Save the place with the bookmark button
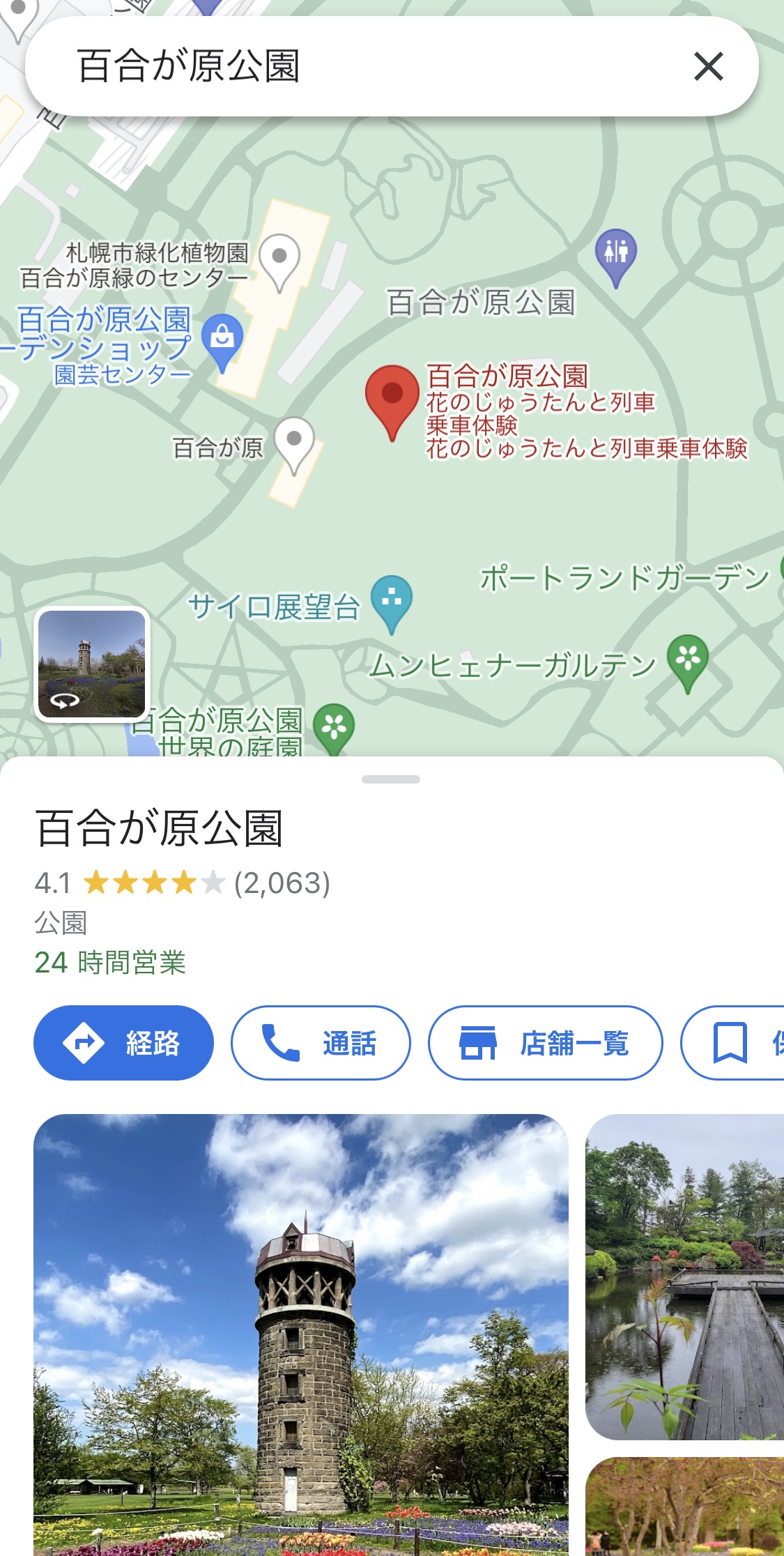 point(732,1043)
